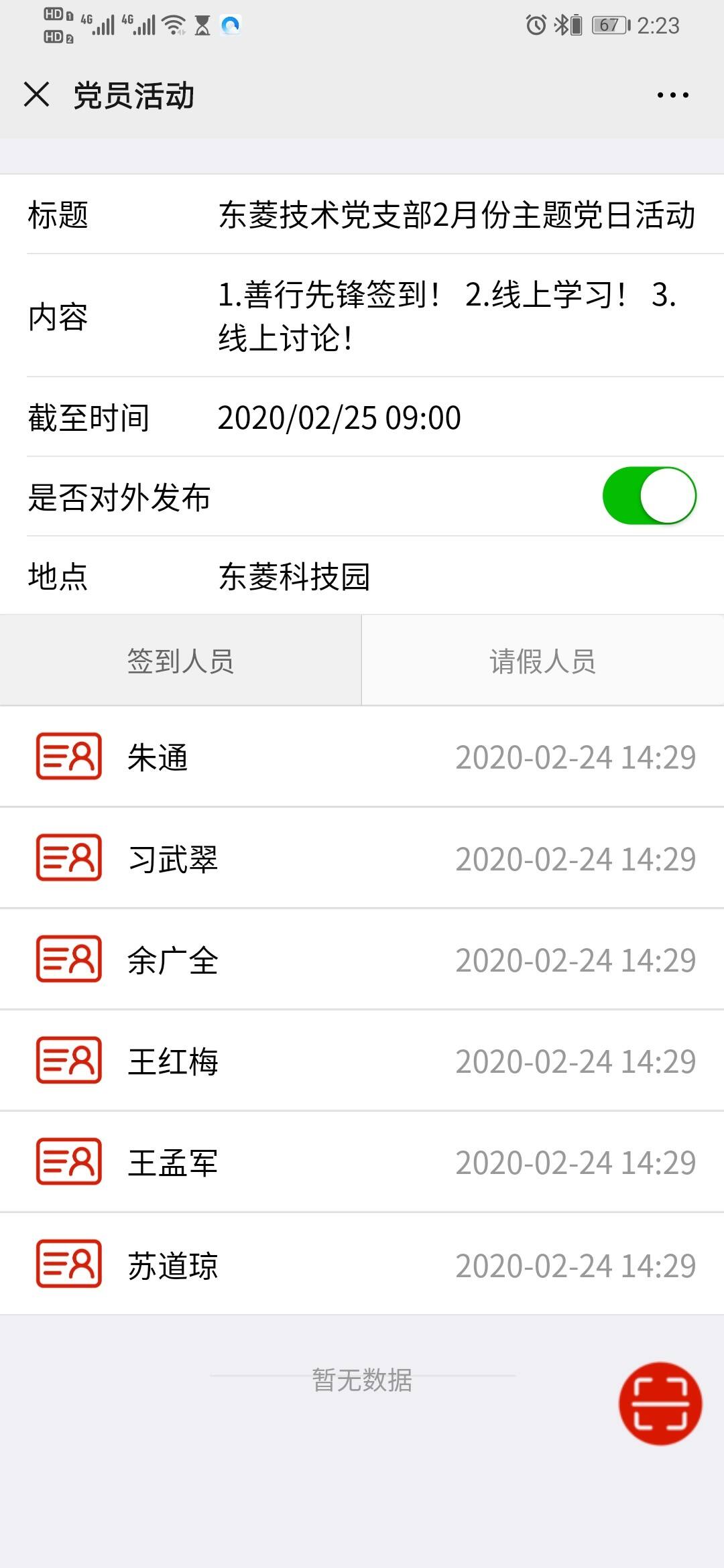The height and width of the screenshot is (1568, 724).
Task: Open the sign-in record for 王孟军
Action: coord(362,1162)
